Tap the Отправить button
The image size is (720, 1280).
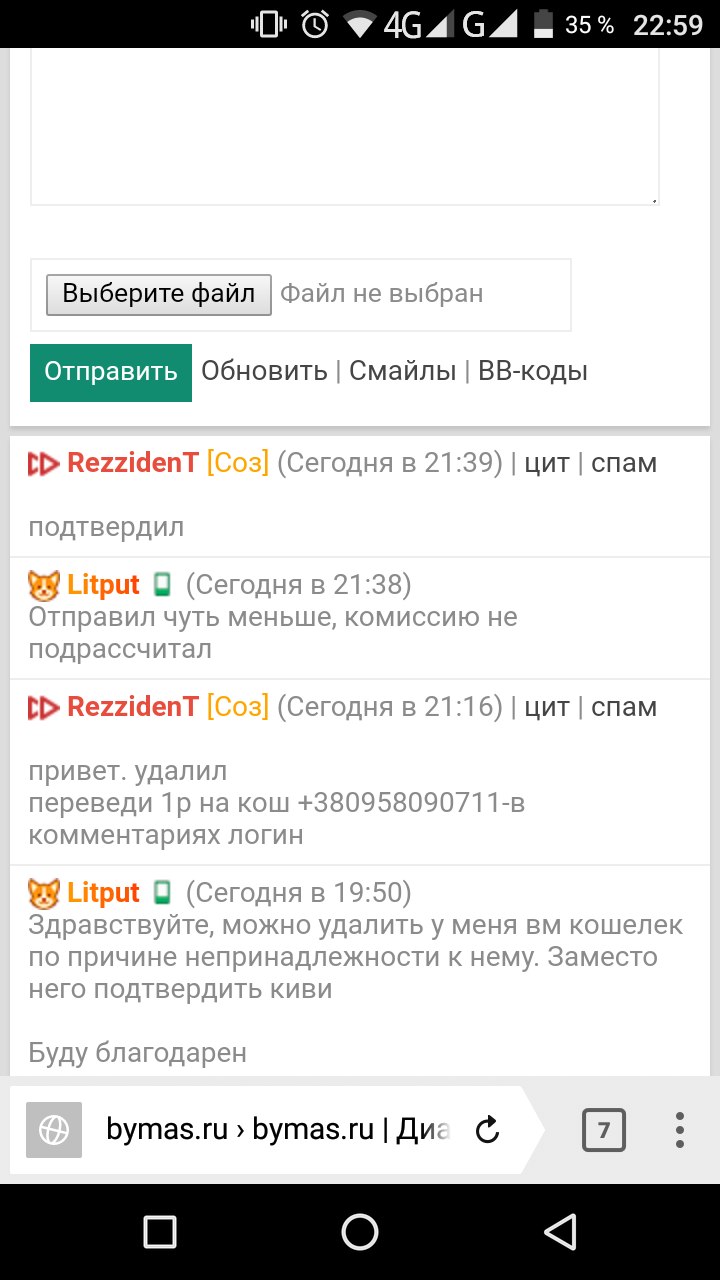pos(111,372)
